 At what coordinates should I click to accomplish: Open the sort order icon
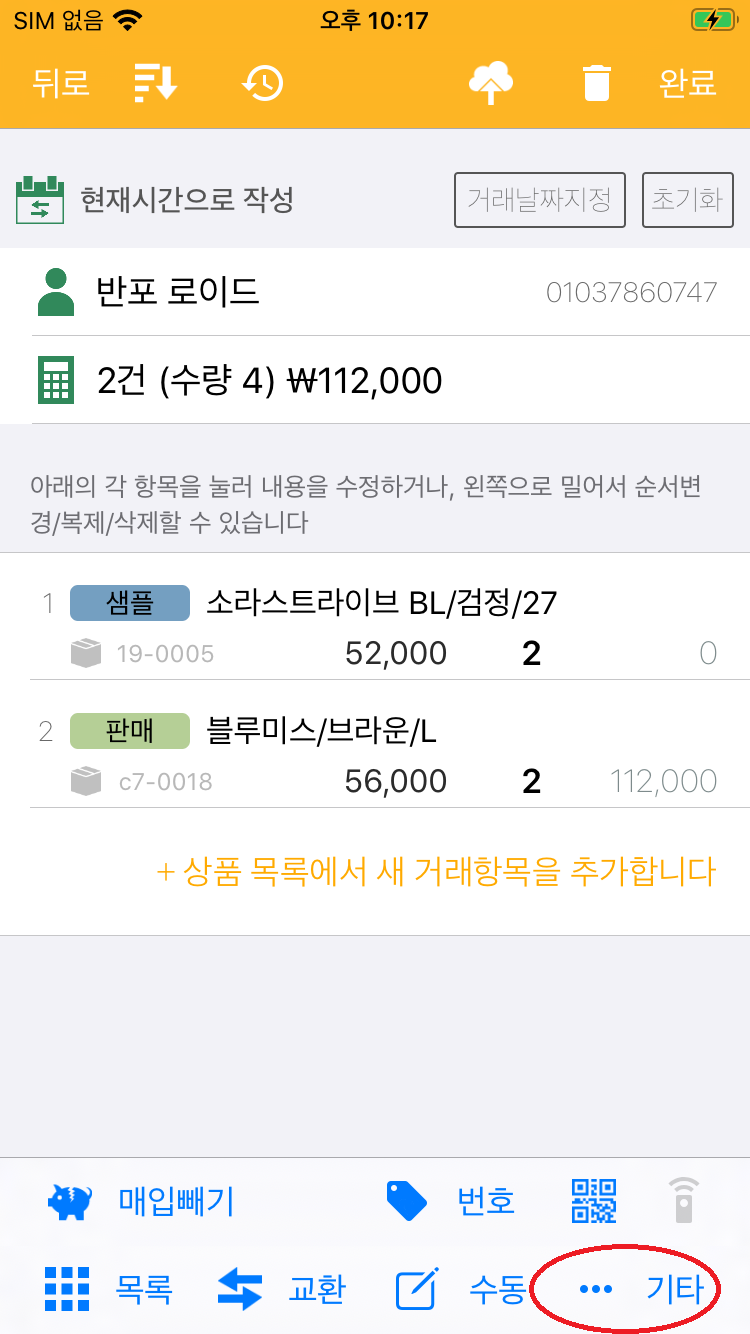pos(156,83)
